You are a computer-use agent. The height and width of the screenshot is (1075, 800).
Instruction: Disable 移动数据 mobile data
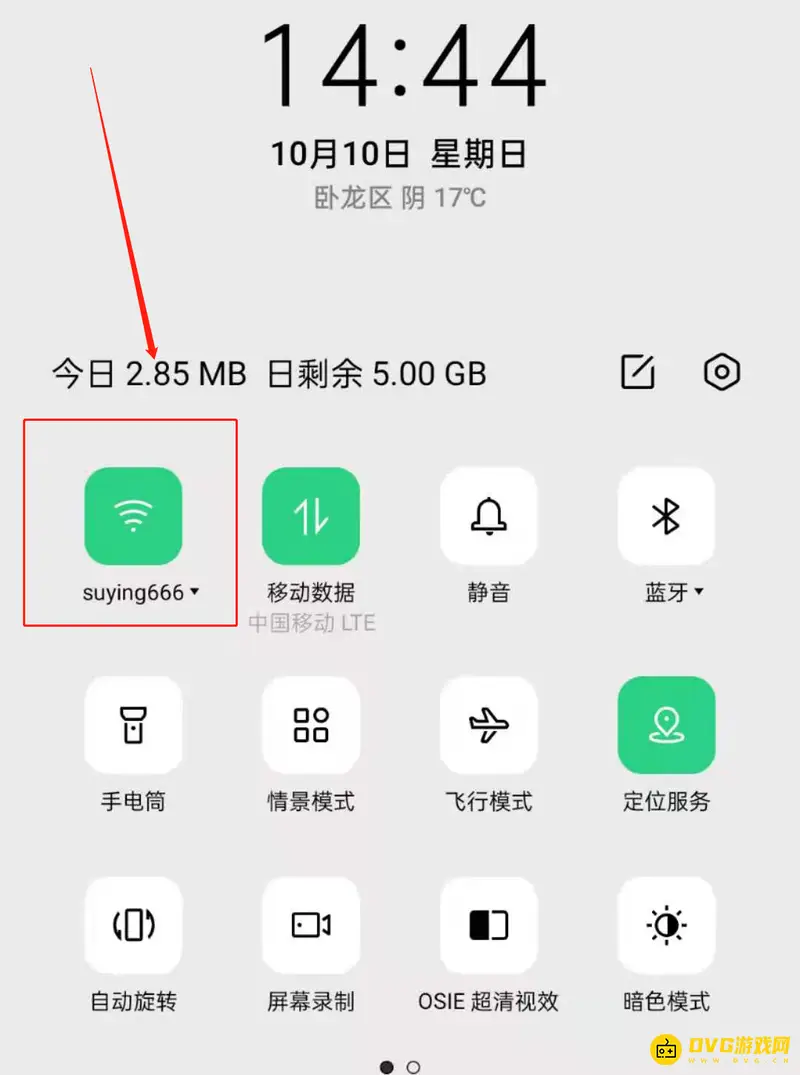pyautogui.click(x=311, y=516)
